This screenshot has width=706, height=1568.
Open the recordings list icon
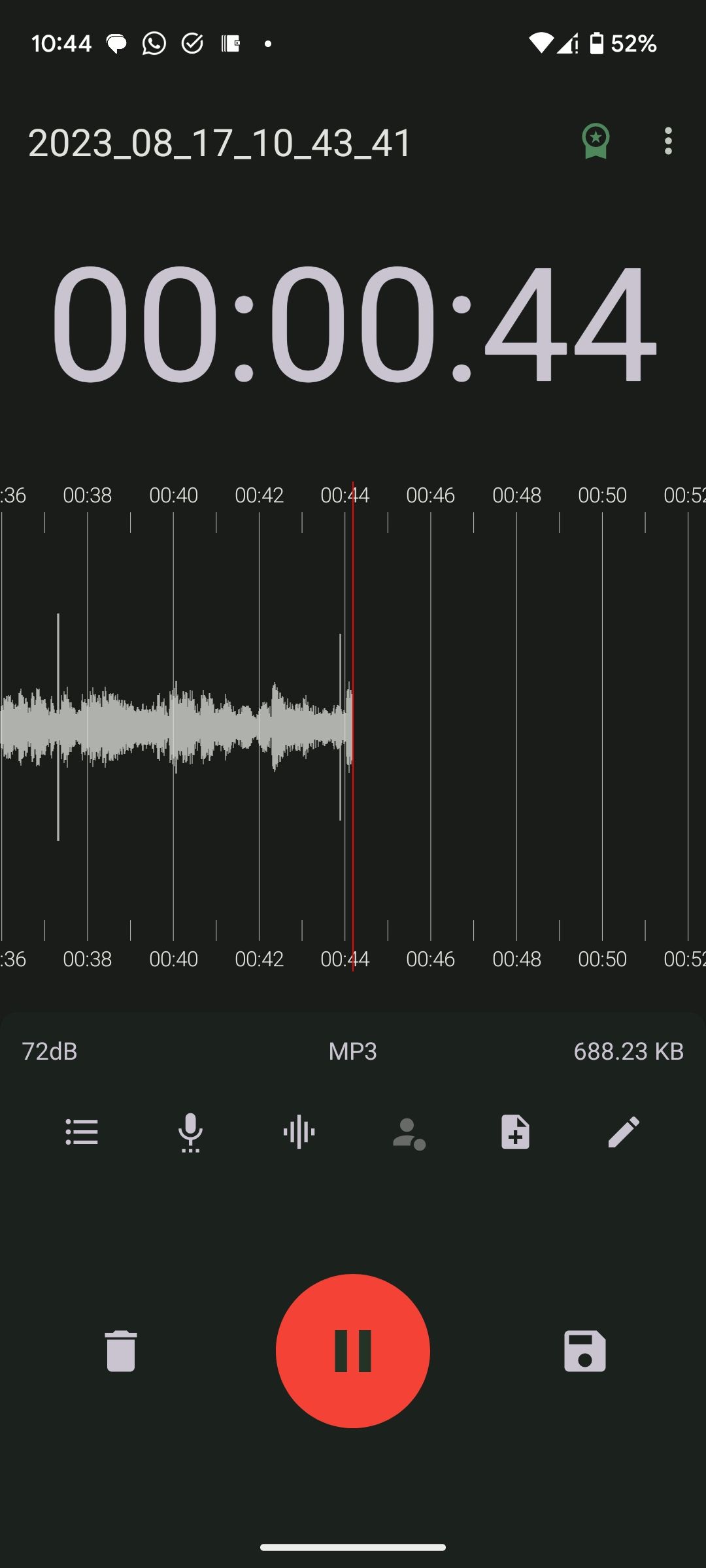coord(81,1133)
